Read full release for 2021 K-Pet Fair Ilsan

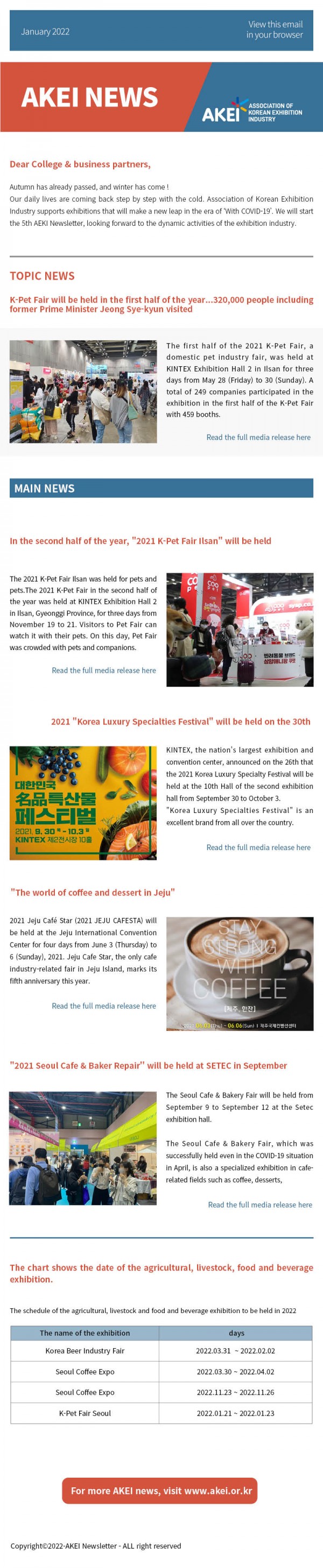pyautogui.click(x=103, y=670)
